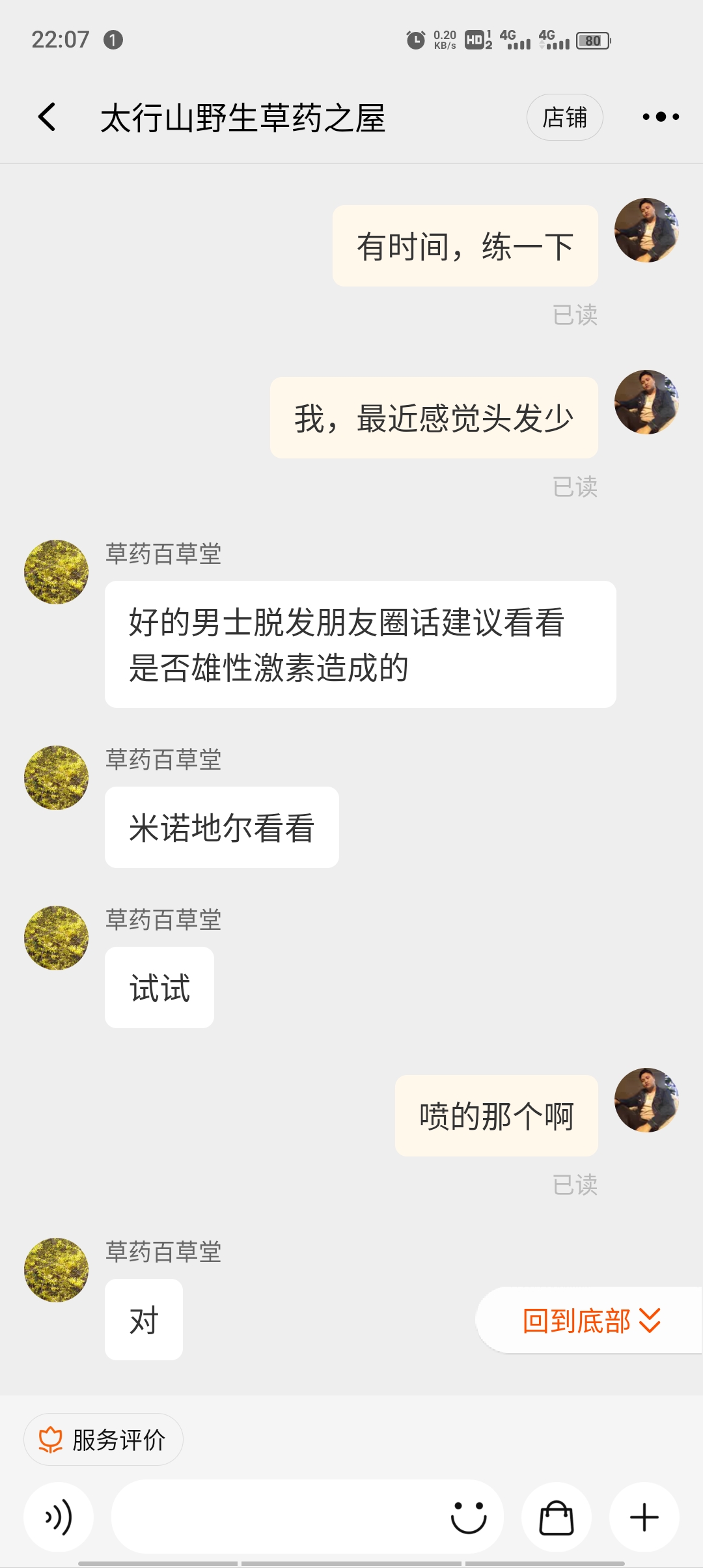
Task: Go back from the chat
Action: (x=47, y=117)
